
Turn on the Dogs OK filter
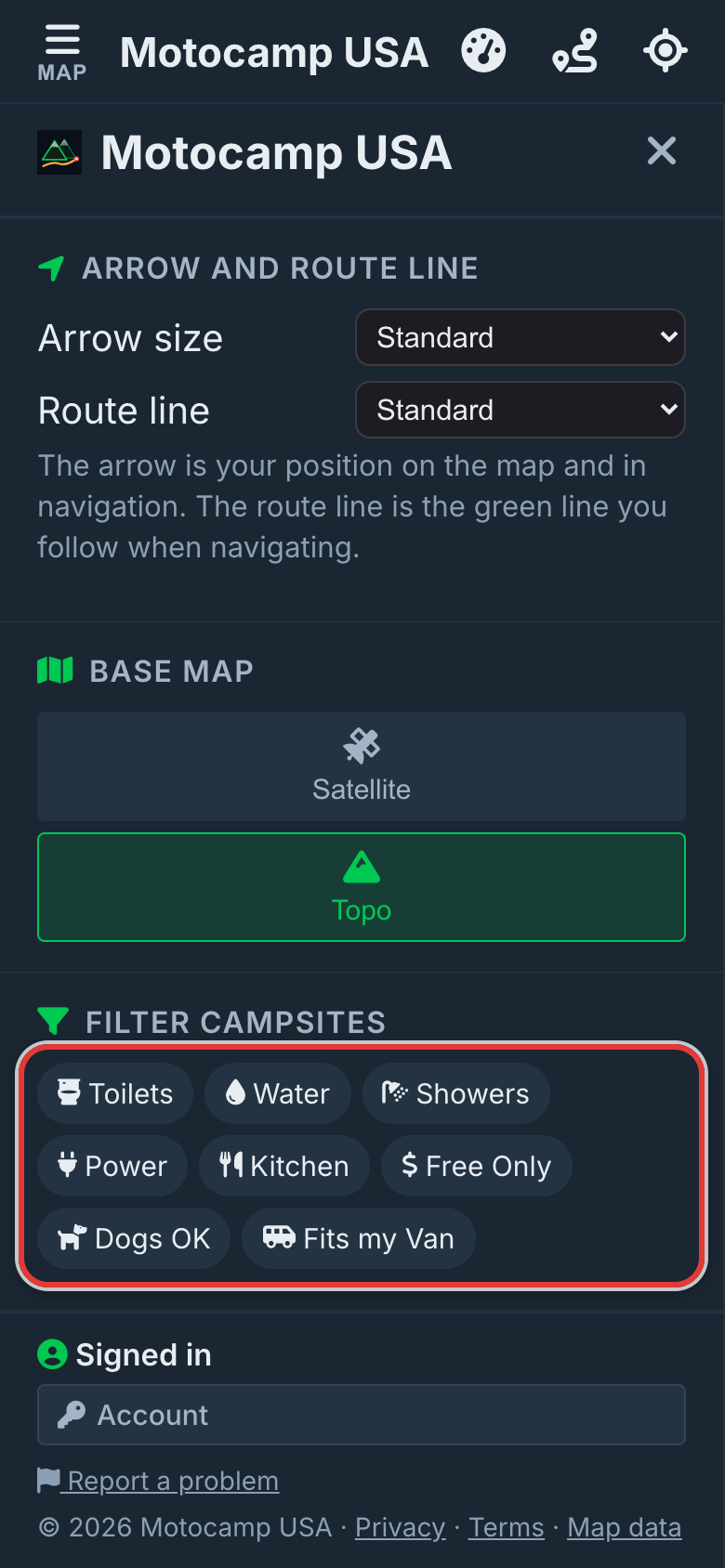(134, 1238)
